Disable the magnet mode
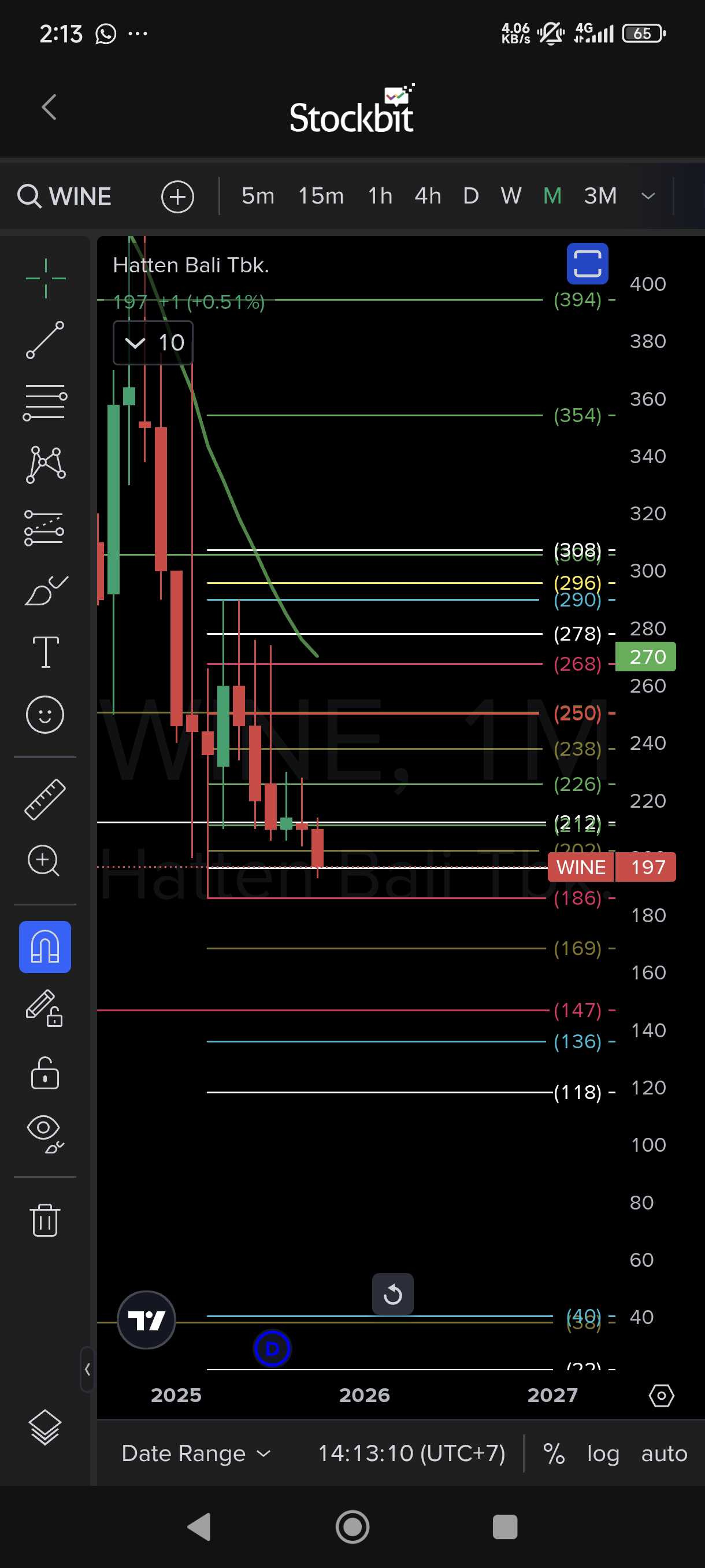This screenshot has width=705, height=1568. [x=45, y=946]
